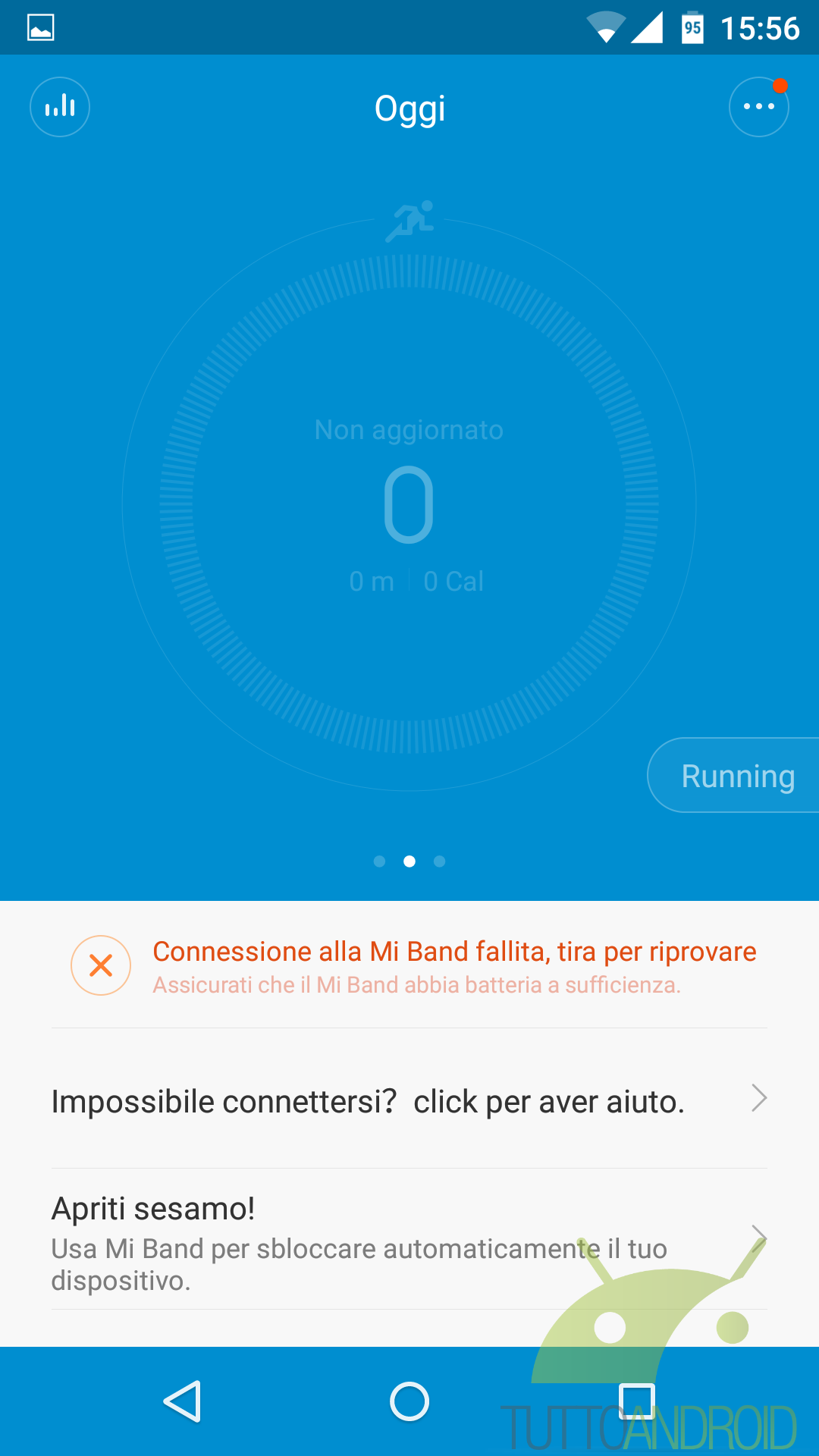Tap the Running button

(x=733, y=775)
